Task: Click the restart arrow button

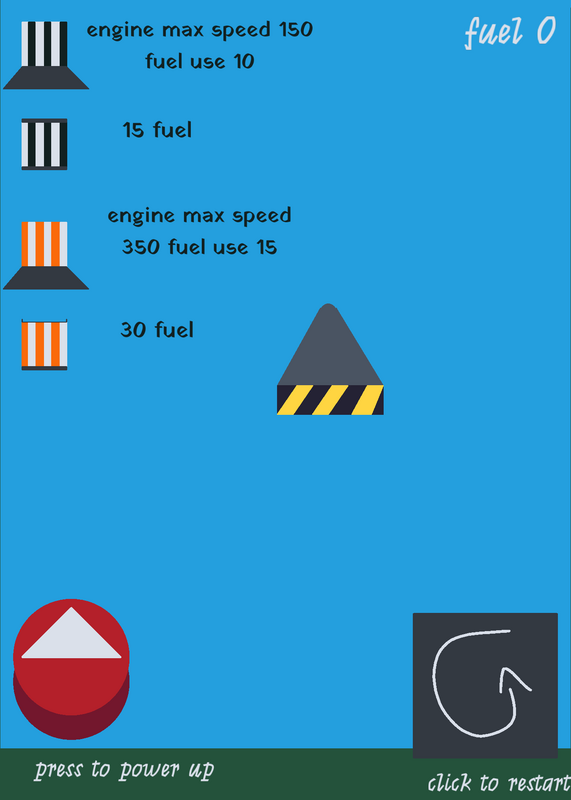Action: (x=485, y=685)
